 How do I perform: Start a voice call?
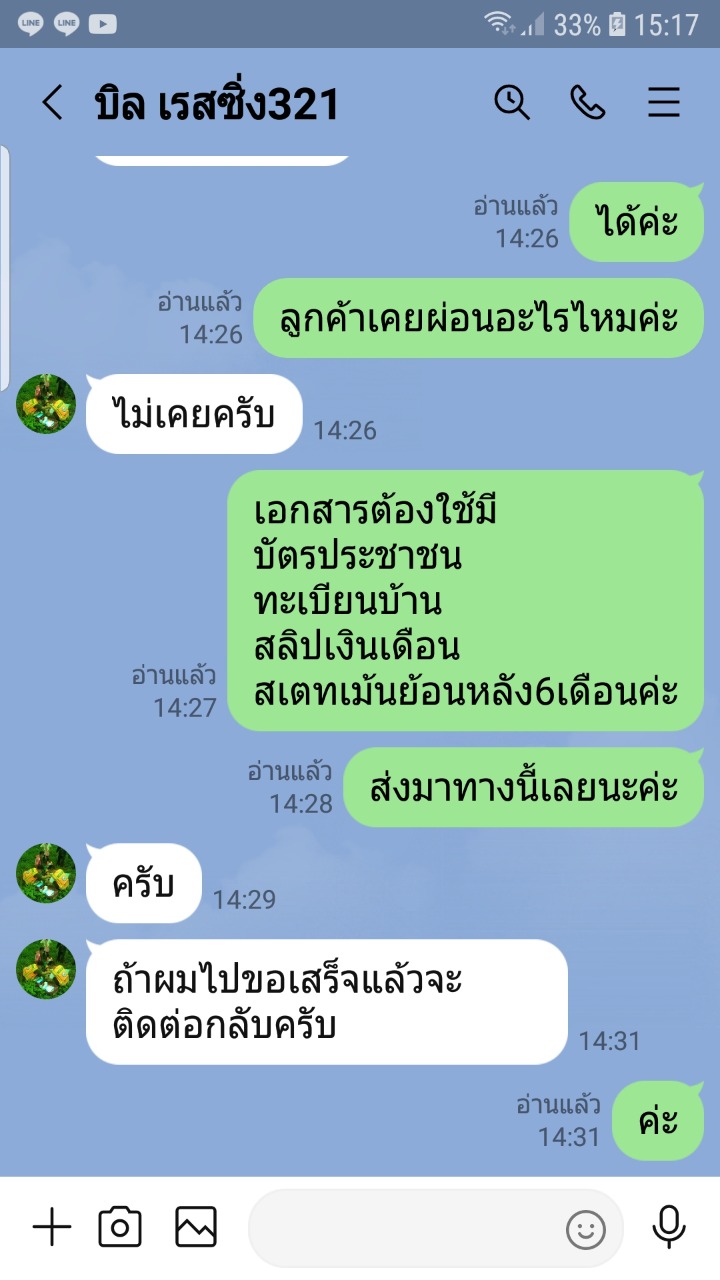[588, 102]
